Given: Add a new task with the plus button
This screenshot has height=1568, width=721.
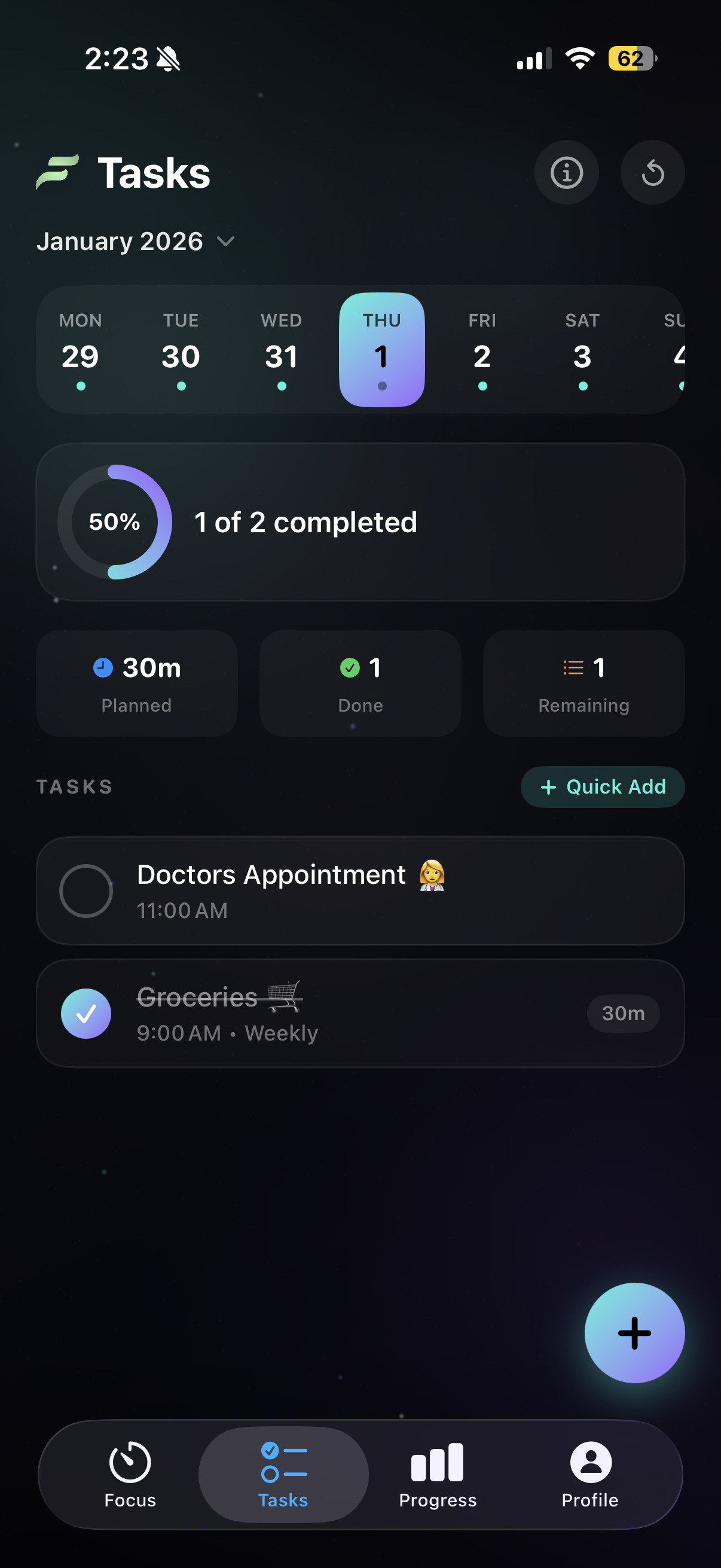Looking at the screenshot, I should pyautogui.click(x=634, y=1333).
